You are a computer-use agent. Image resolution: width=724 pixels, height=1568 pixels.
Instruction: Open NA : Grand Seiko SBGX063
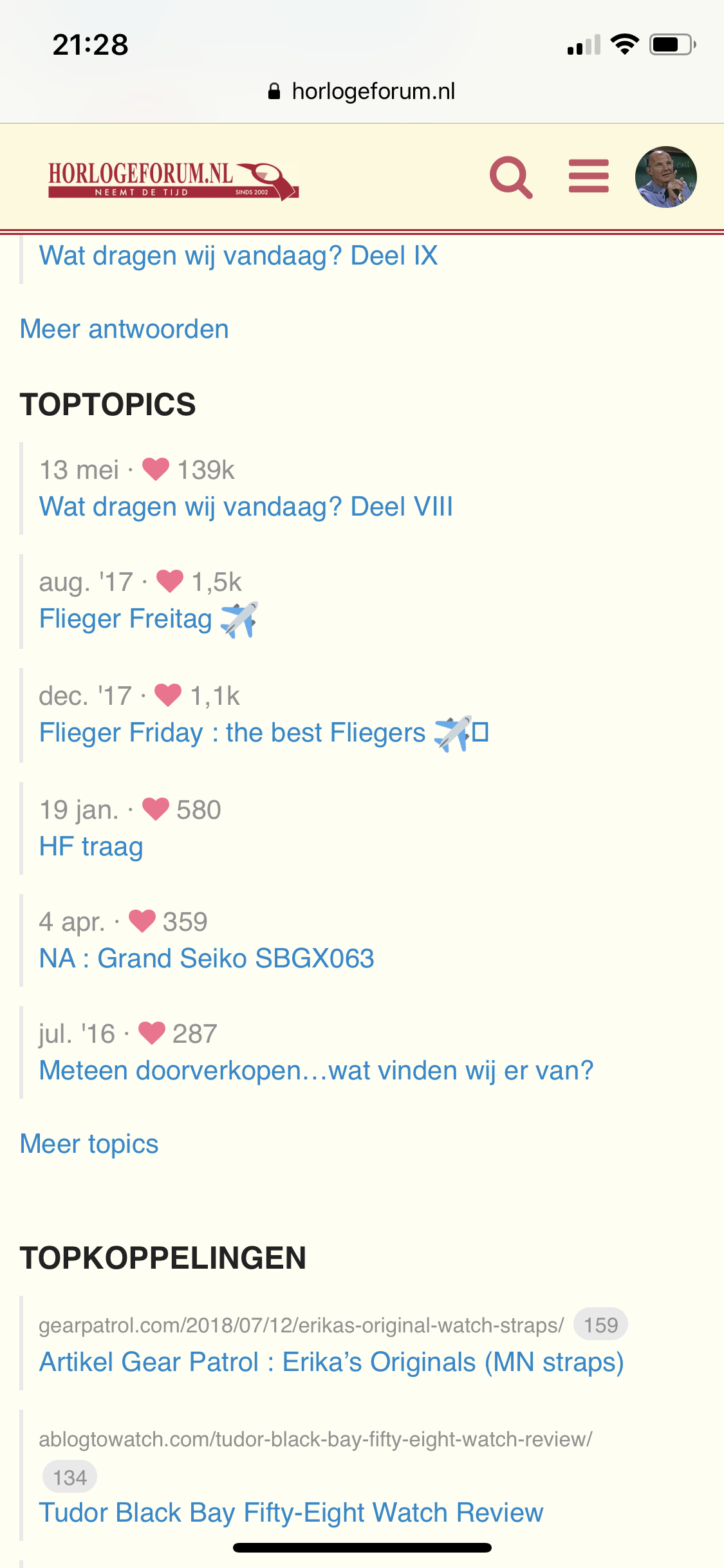pos(207,958)
